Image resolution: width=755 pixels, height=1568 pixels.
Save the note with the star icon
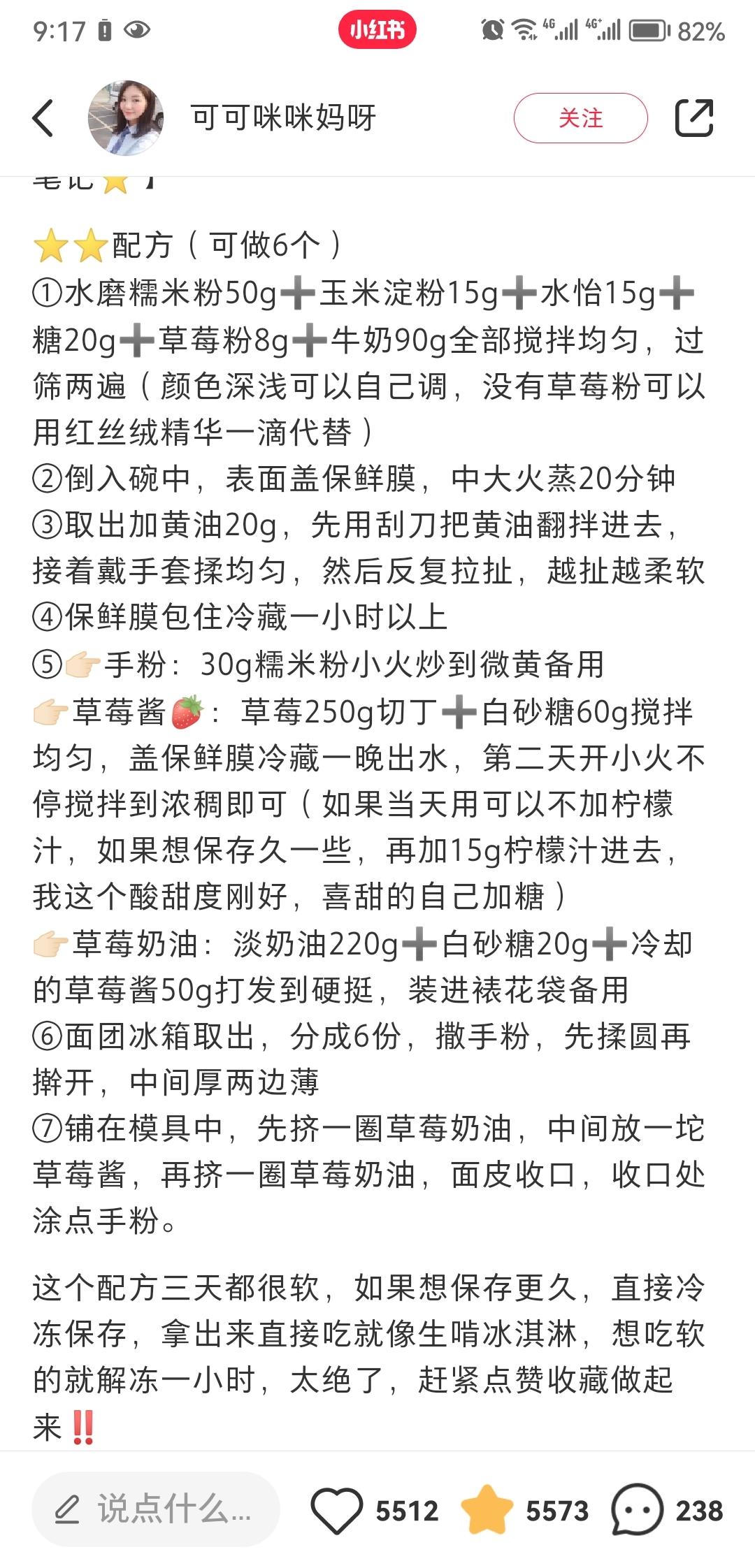tap(487, 1509)
